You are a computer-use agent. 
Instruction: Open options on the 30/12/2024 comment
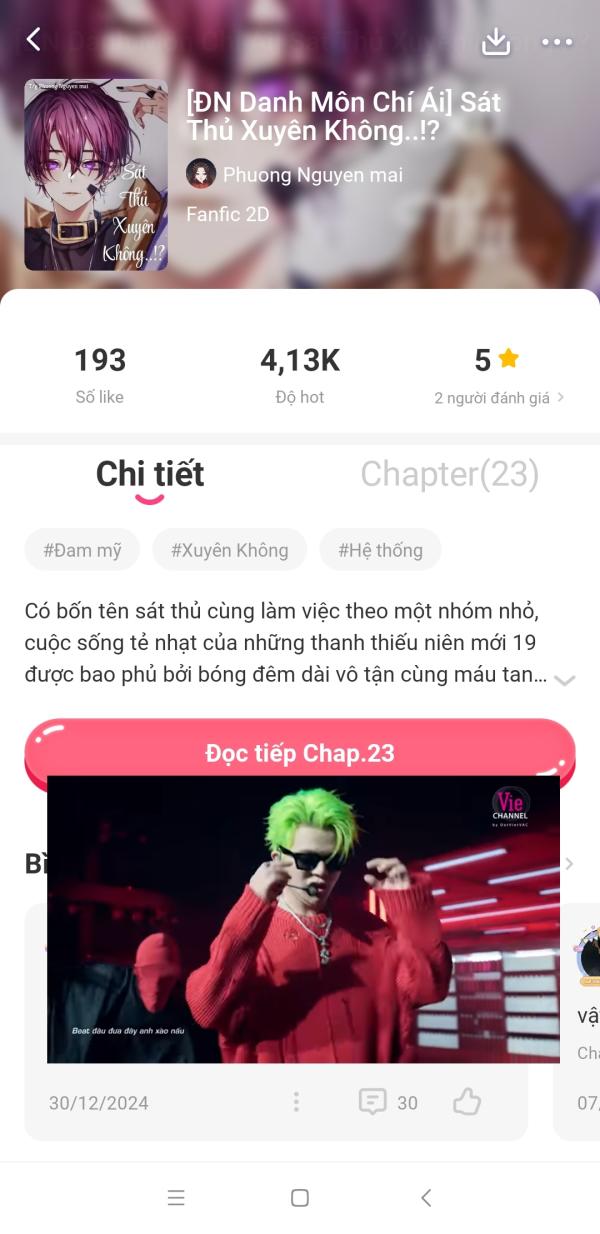coord(296,1102)
